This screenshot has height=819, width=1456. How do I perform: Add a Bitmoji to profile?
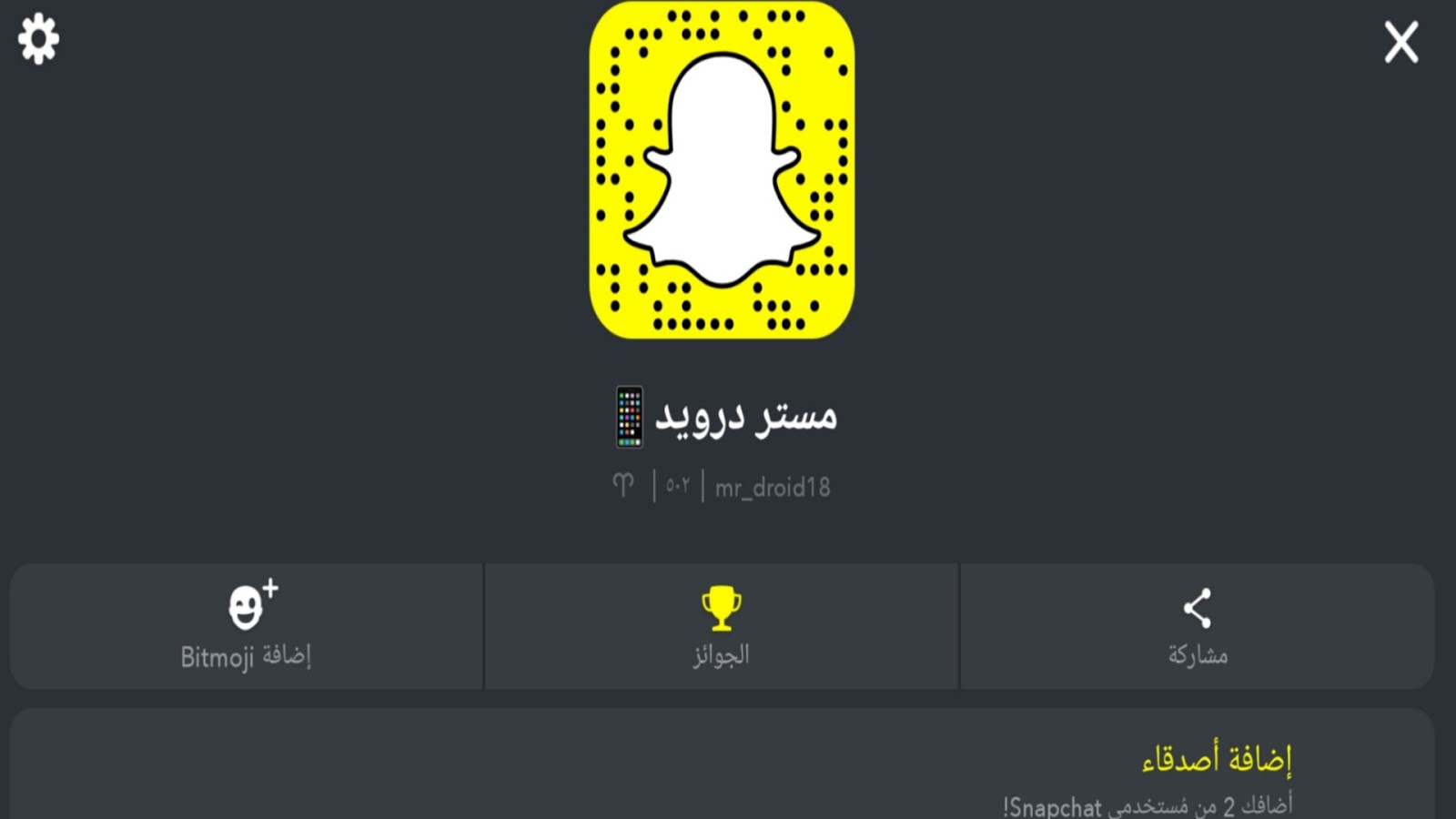click(x=247, y=626)
